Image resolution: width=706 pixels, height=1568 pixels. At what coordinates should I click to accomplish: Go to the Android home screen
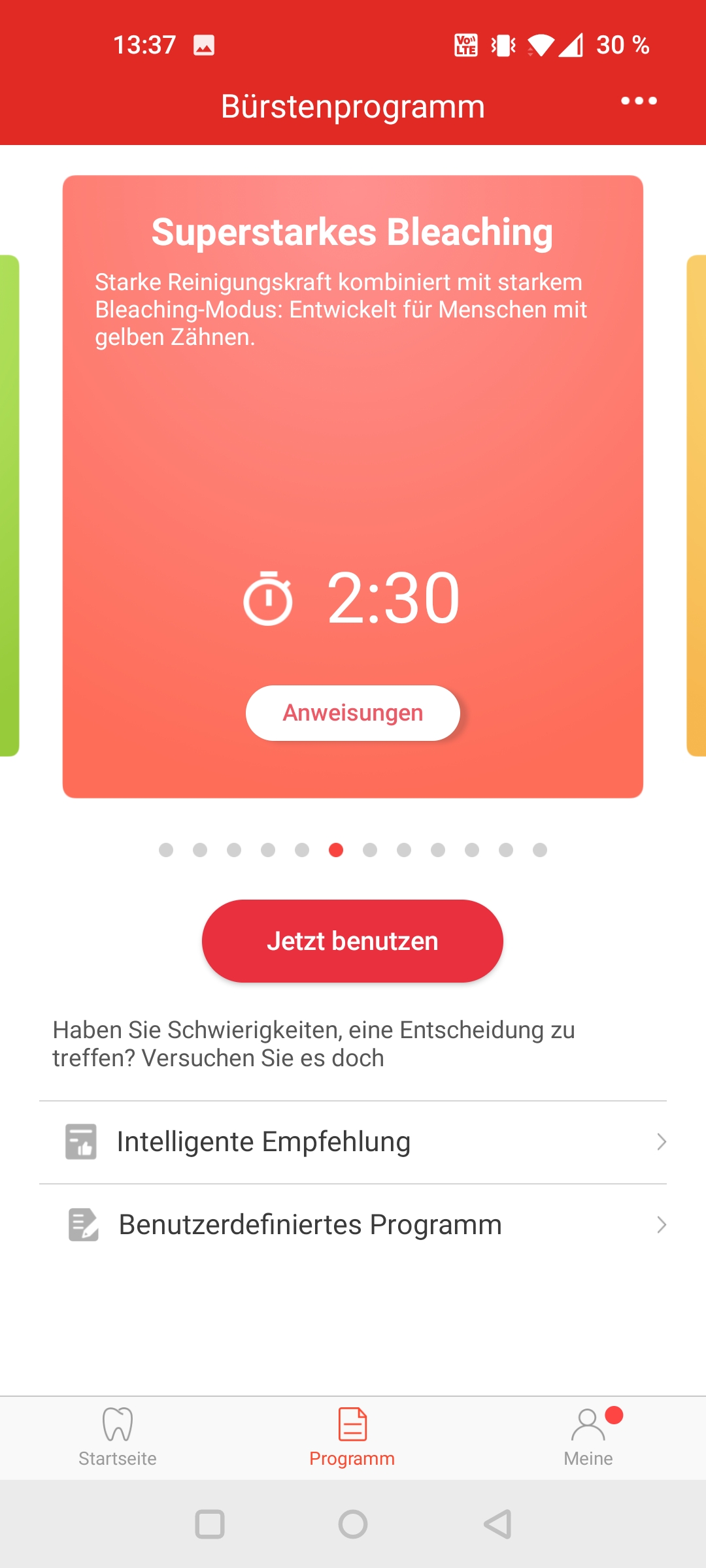pos(353,1524)
